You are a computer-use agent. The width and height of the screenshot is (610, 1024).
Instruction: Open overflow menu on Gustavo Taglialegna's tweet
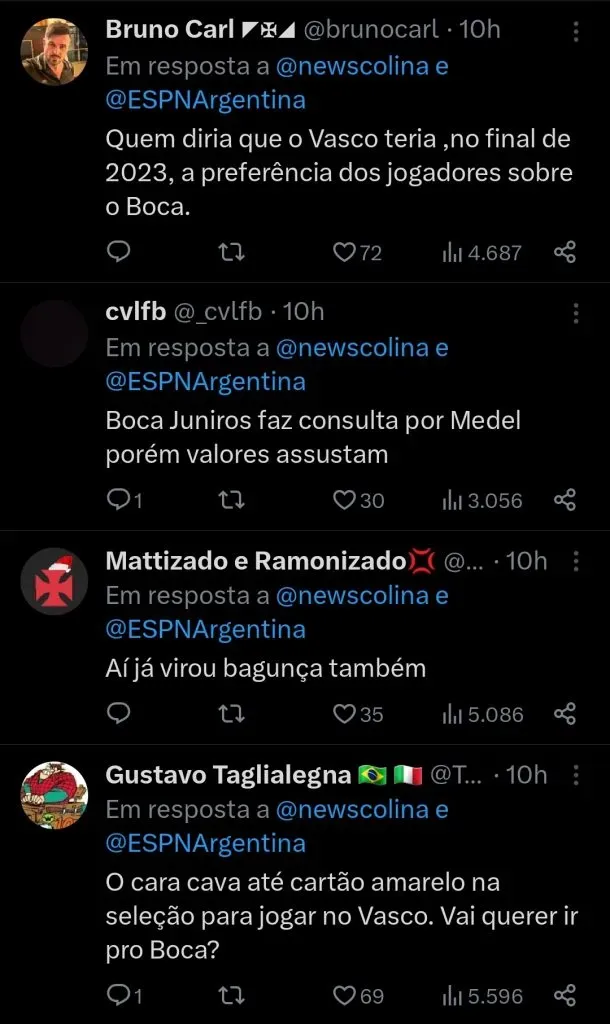(576, 775)
